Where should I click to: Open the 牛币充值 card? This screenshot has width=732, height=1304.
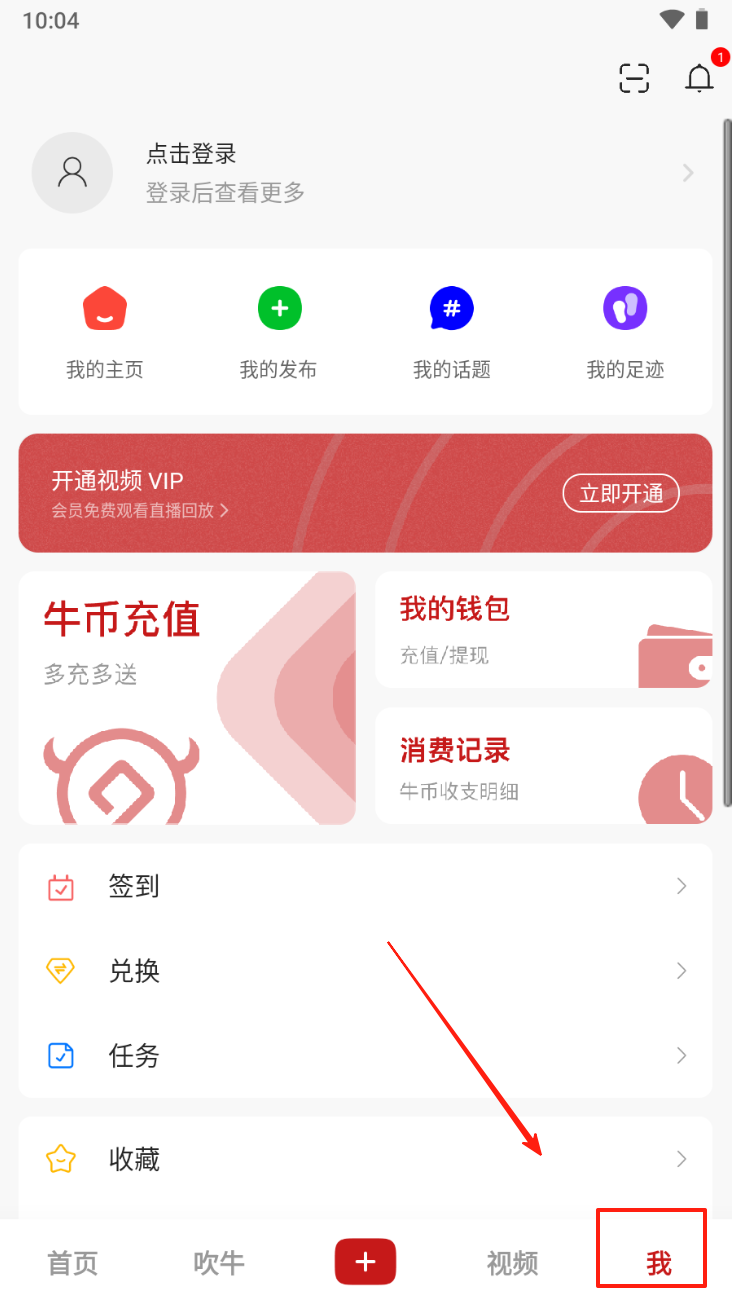click(x=187, y=697)
